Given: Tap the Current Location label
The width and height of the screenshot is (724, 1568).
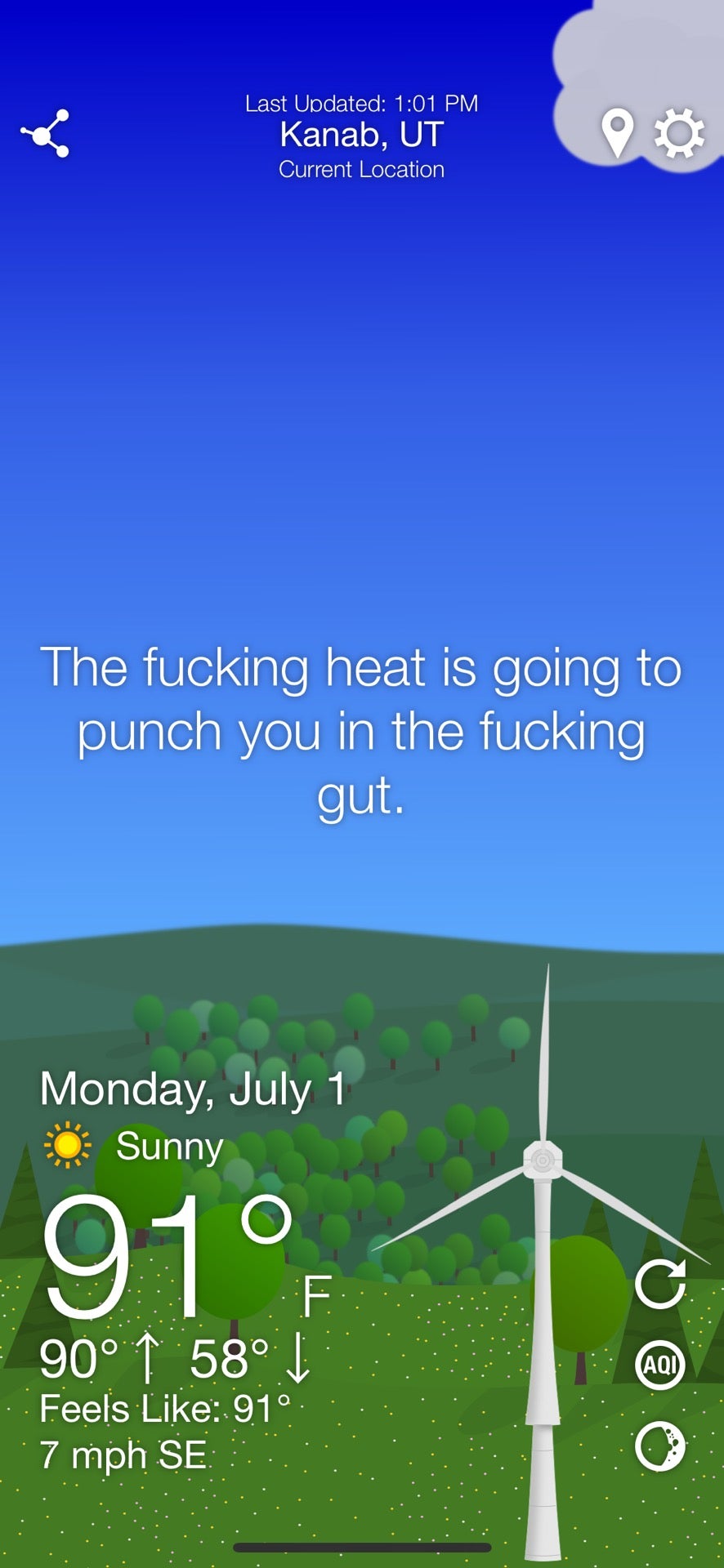Looking at the screenshot, I should pyautogui.click(x=361, y=169).
